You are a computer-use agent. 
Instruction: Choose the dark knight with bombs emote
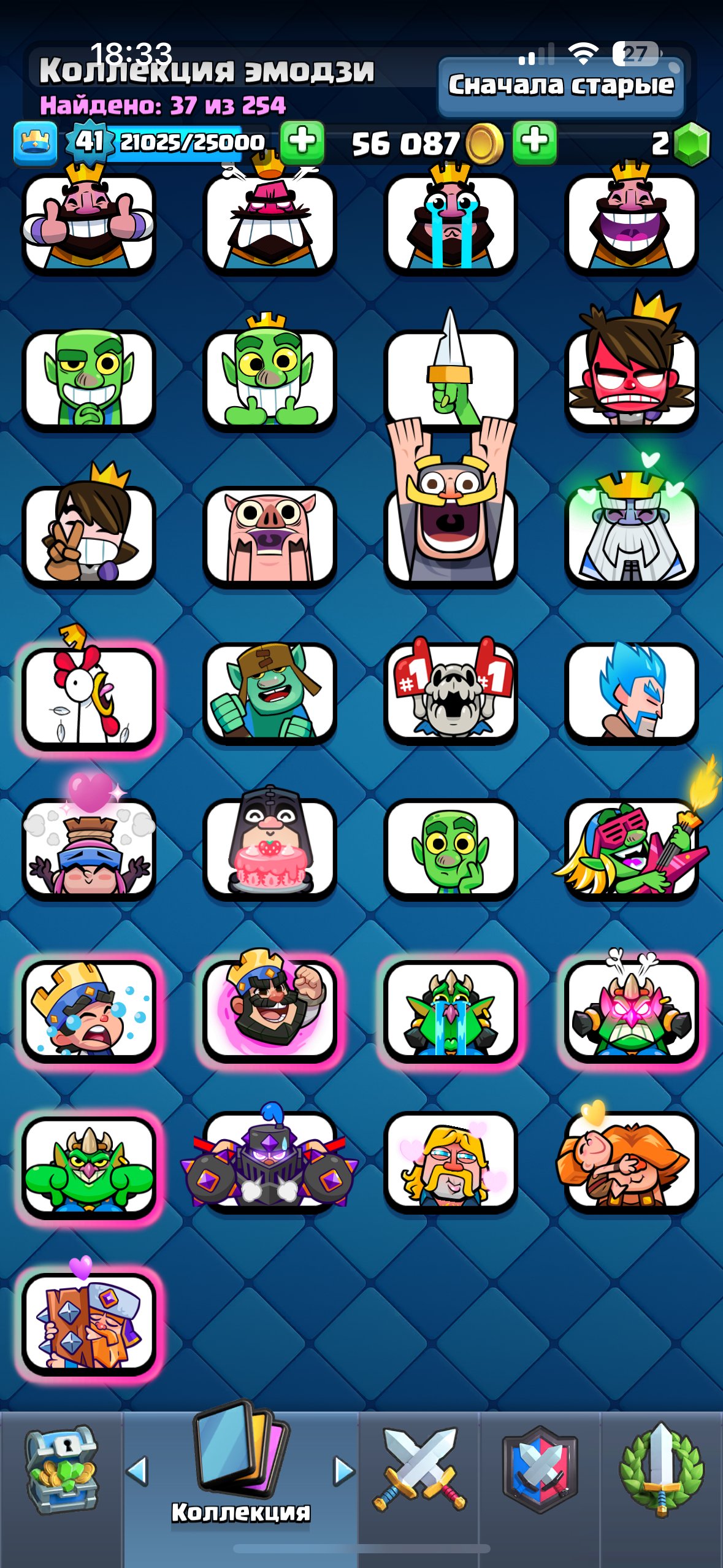coord(270,1159)
